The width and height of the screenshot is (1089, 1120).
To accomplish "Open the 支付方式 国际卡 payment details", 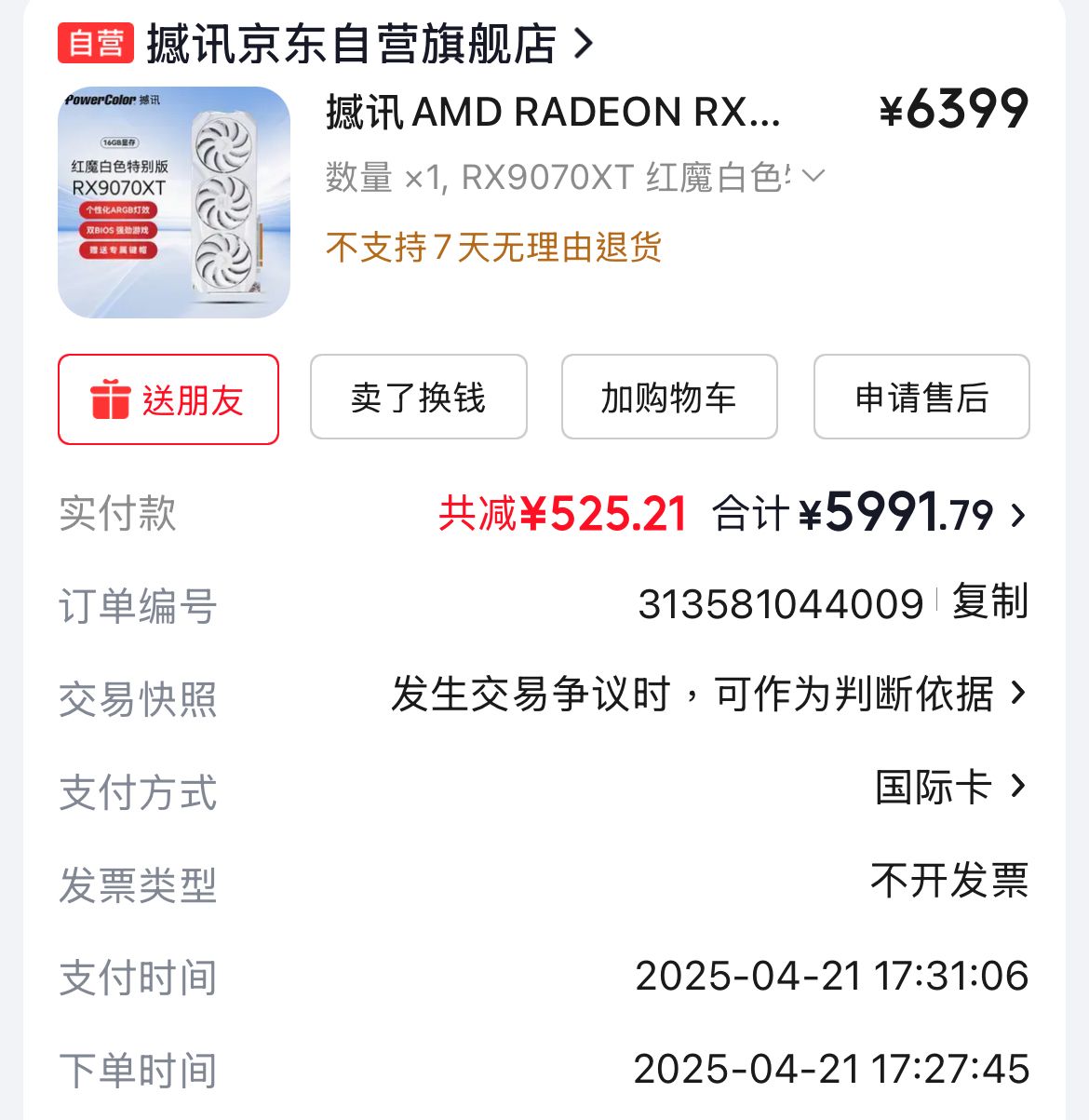I will click(949, 788).
